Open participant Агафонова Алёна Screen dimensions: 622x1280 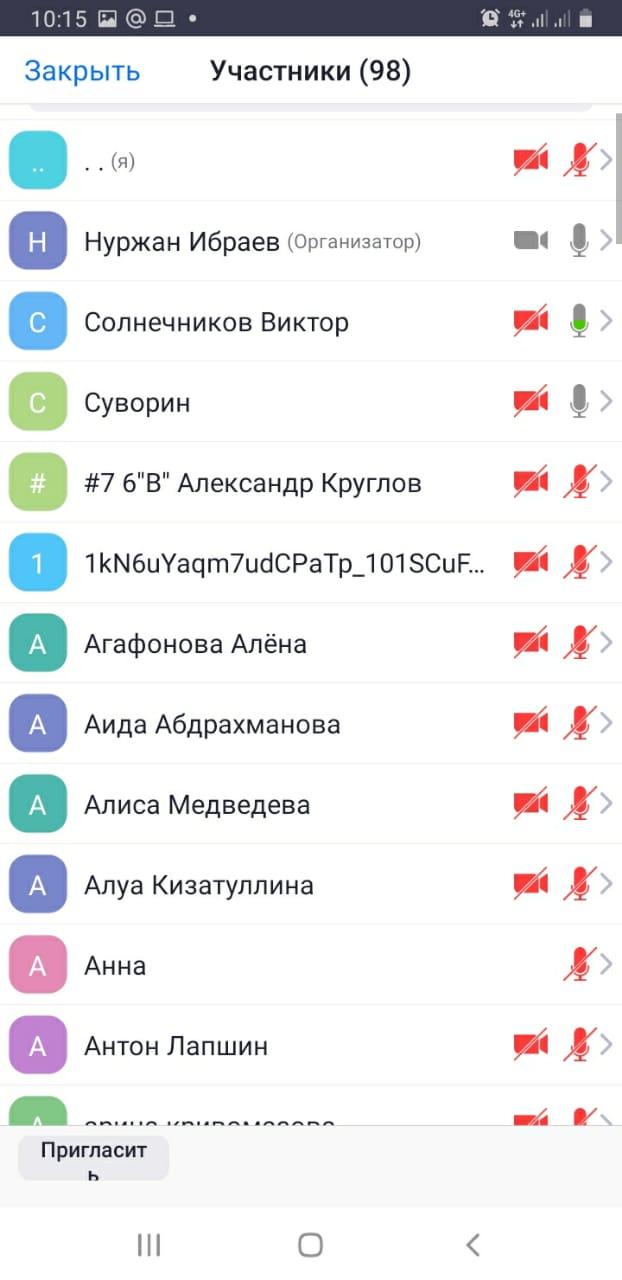click(x=311, y=644)
